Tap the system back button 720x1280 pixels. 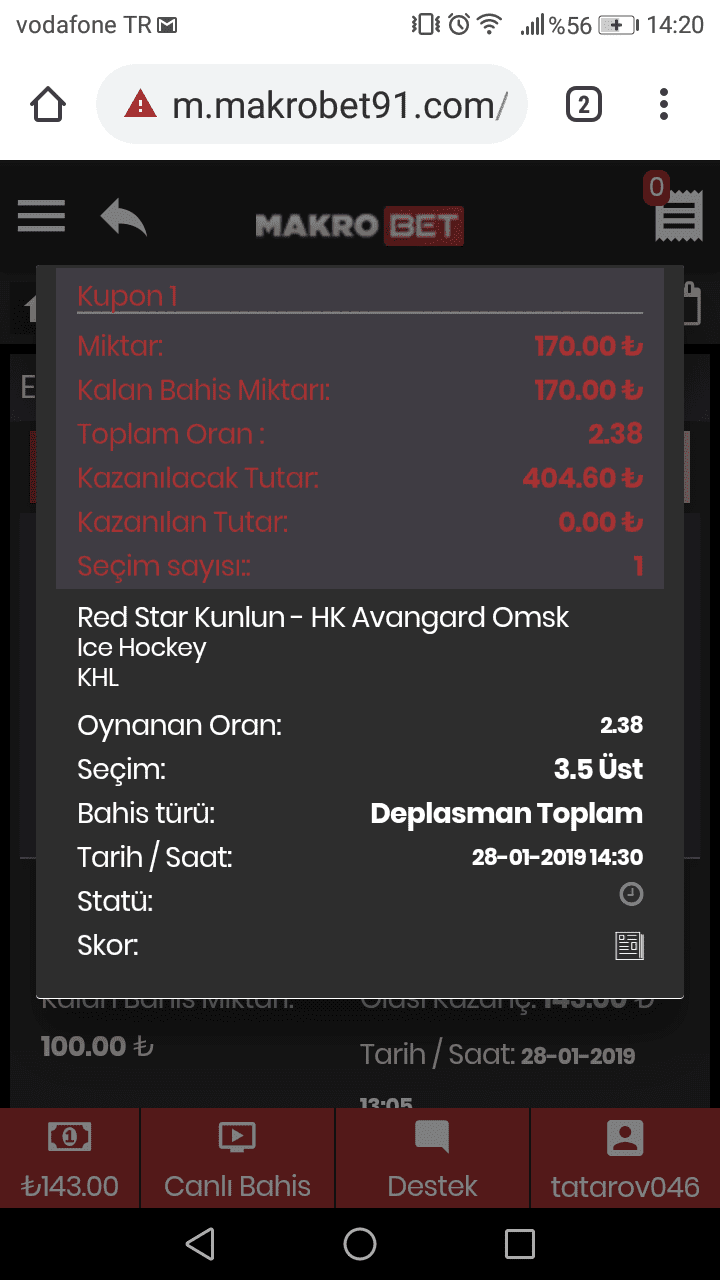201,1244
